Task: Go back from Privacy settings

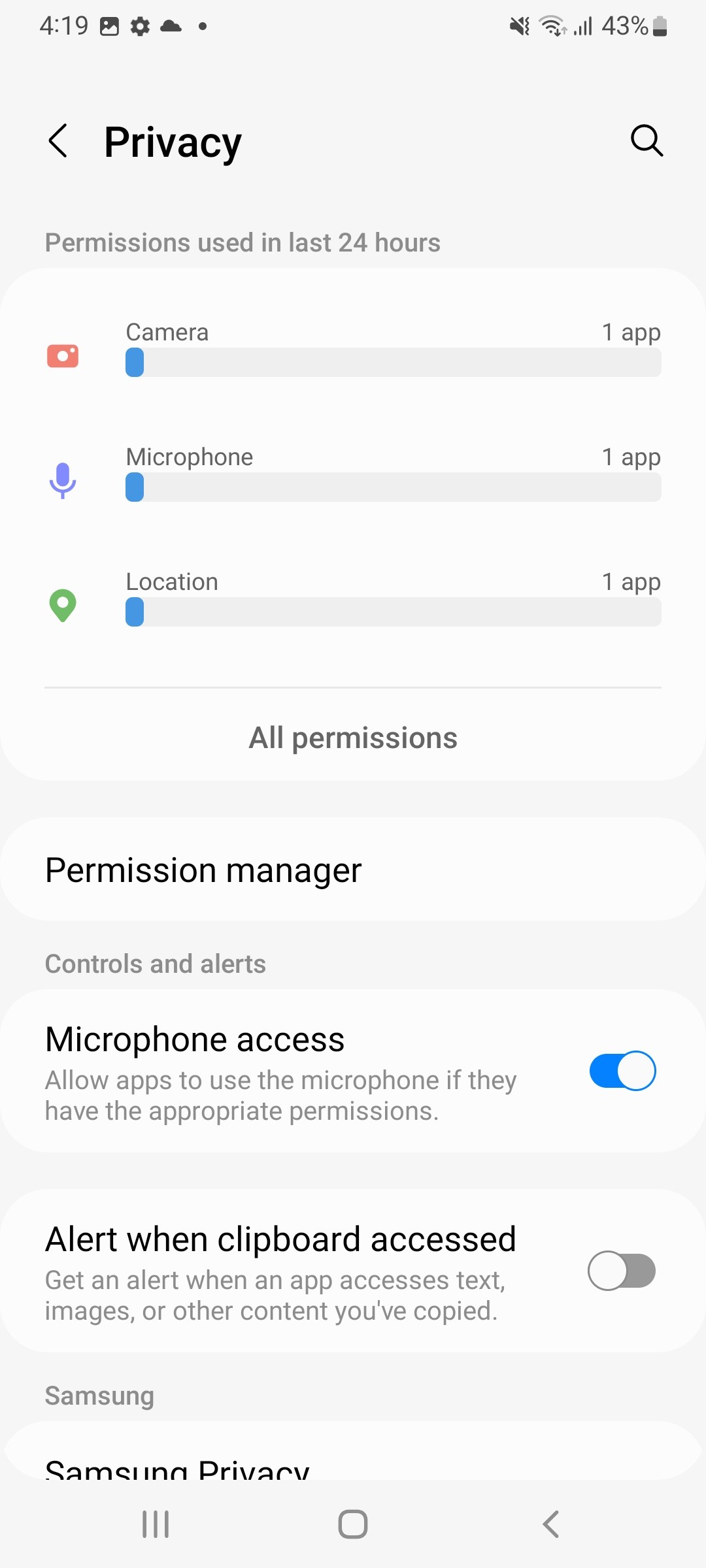Action: pyautogui.click(x=58, y=140)
